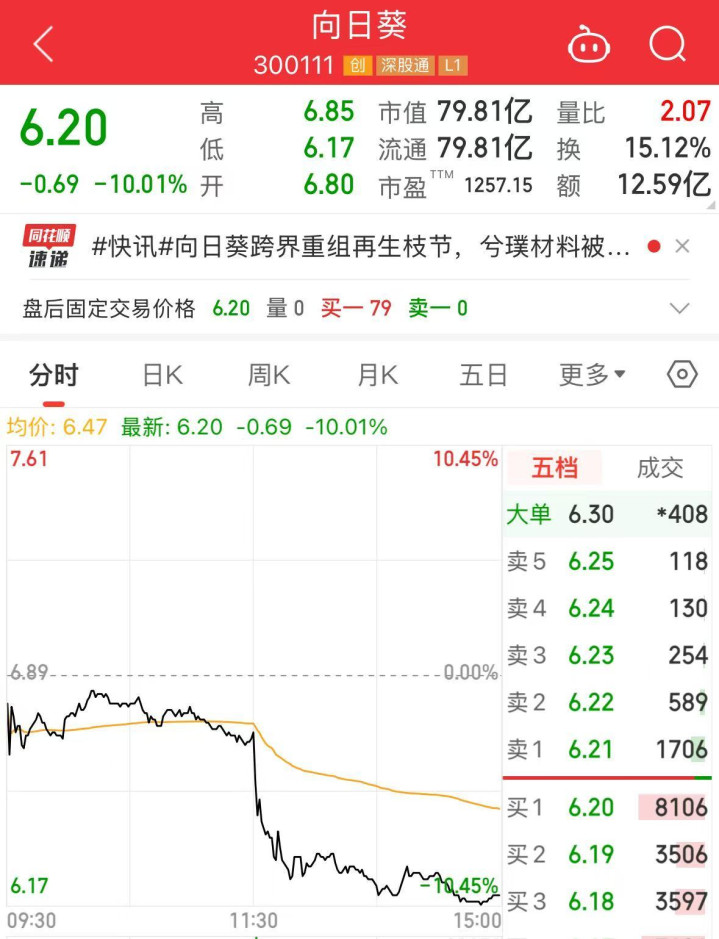Open the robot assistant icon
Screen dimensions: 719x939
coord(589,44)
